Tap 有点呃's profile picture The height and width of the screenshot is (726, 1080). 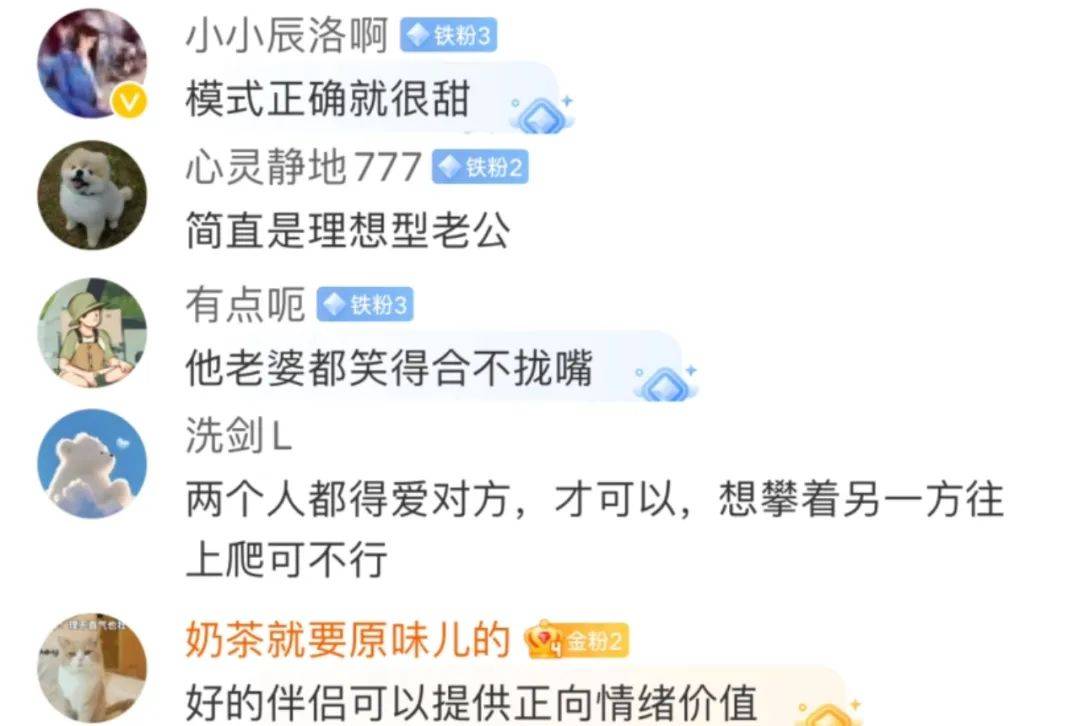click(92, 331)
